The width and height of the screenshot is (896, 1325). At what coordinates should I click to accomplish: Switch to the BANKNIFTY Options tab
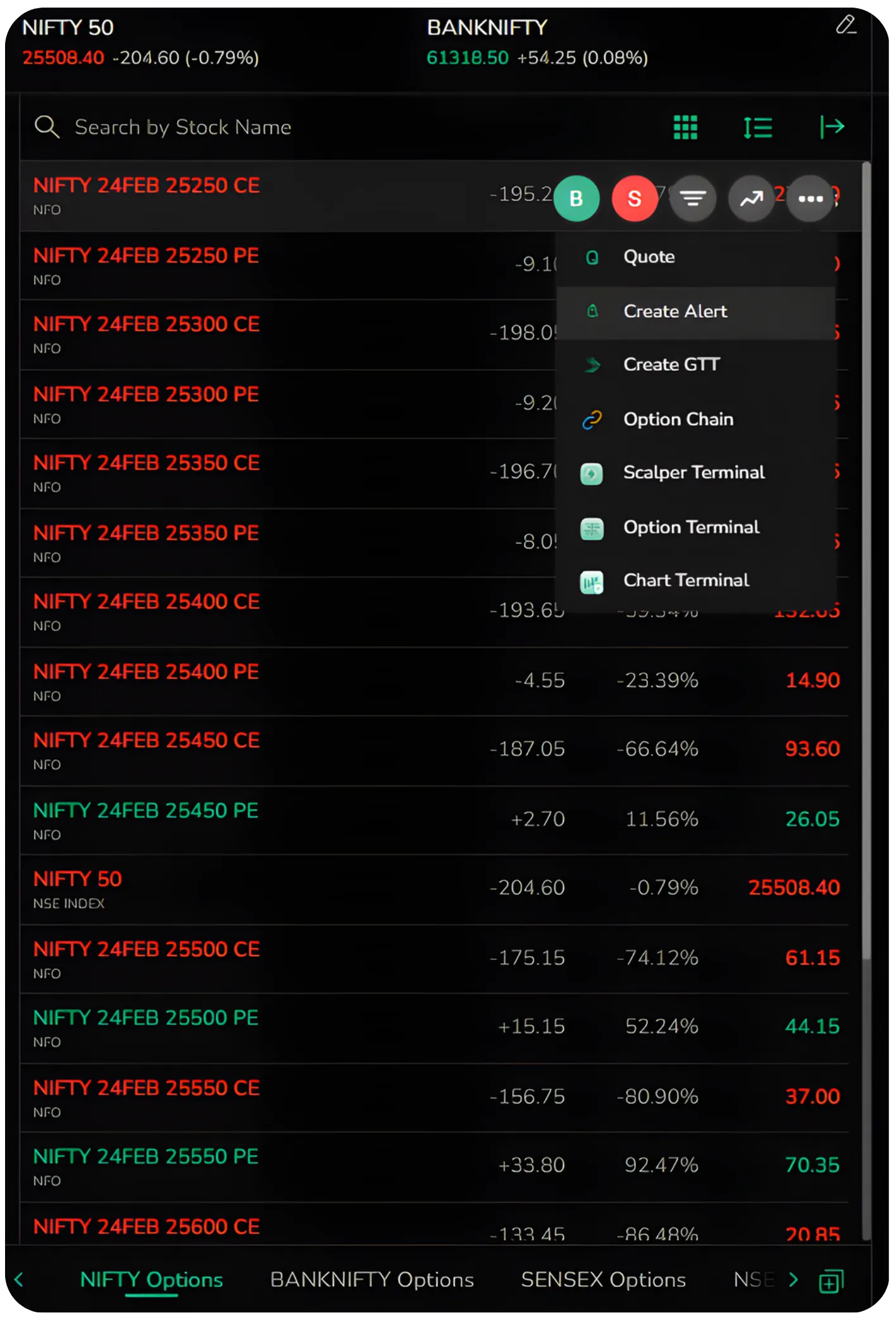coord(371,1280)
